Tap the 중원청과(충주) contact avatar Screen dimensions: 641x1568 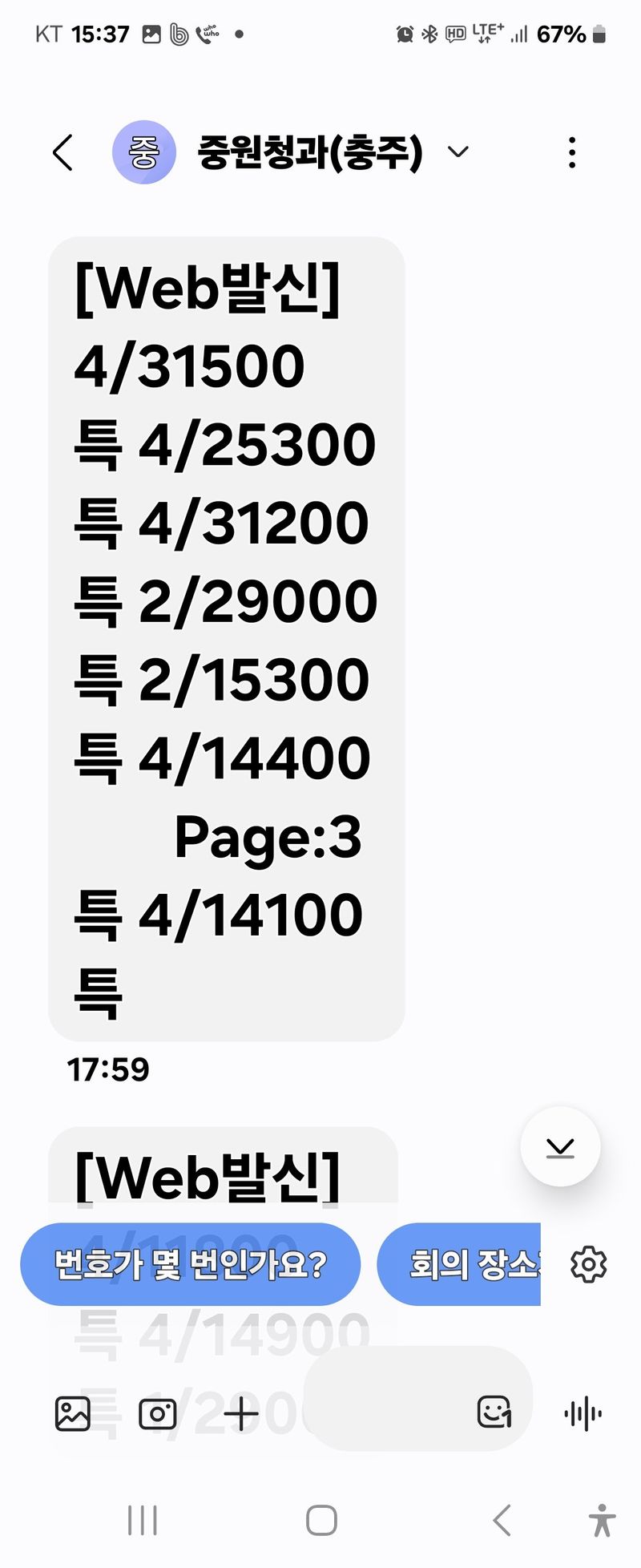click(x=144, y=152)
